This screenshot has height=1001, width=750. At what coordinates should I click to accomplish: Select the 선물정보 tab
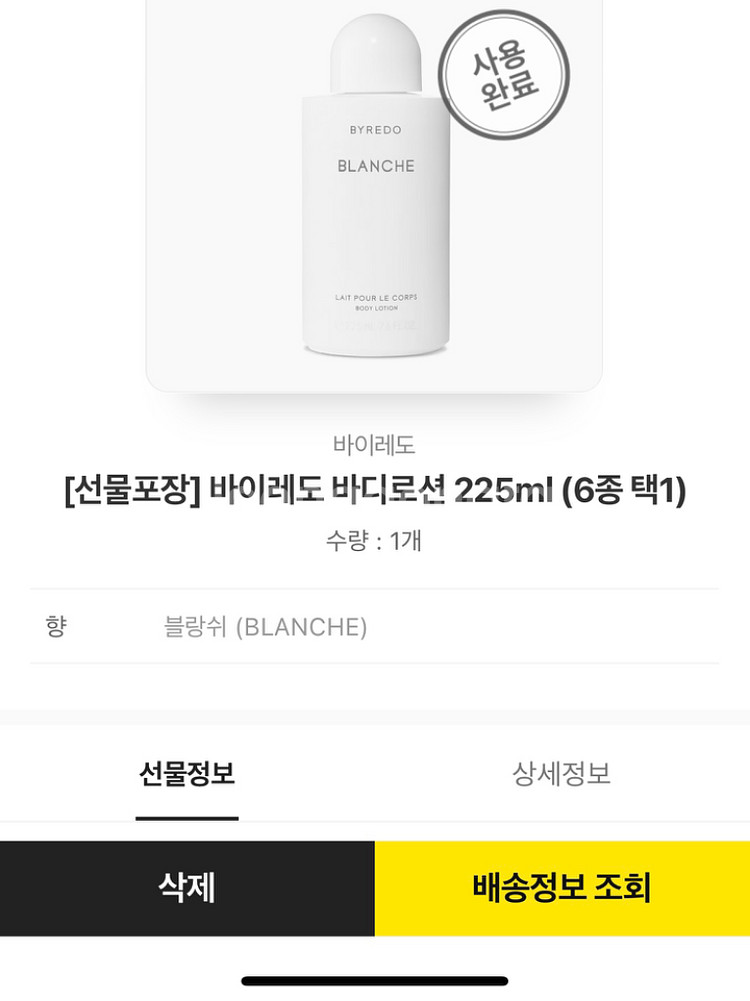coord(187,774)
